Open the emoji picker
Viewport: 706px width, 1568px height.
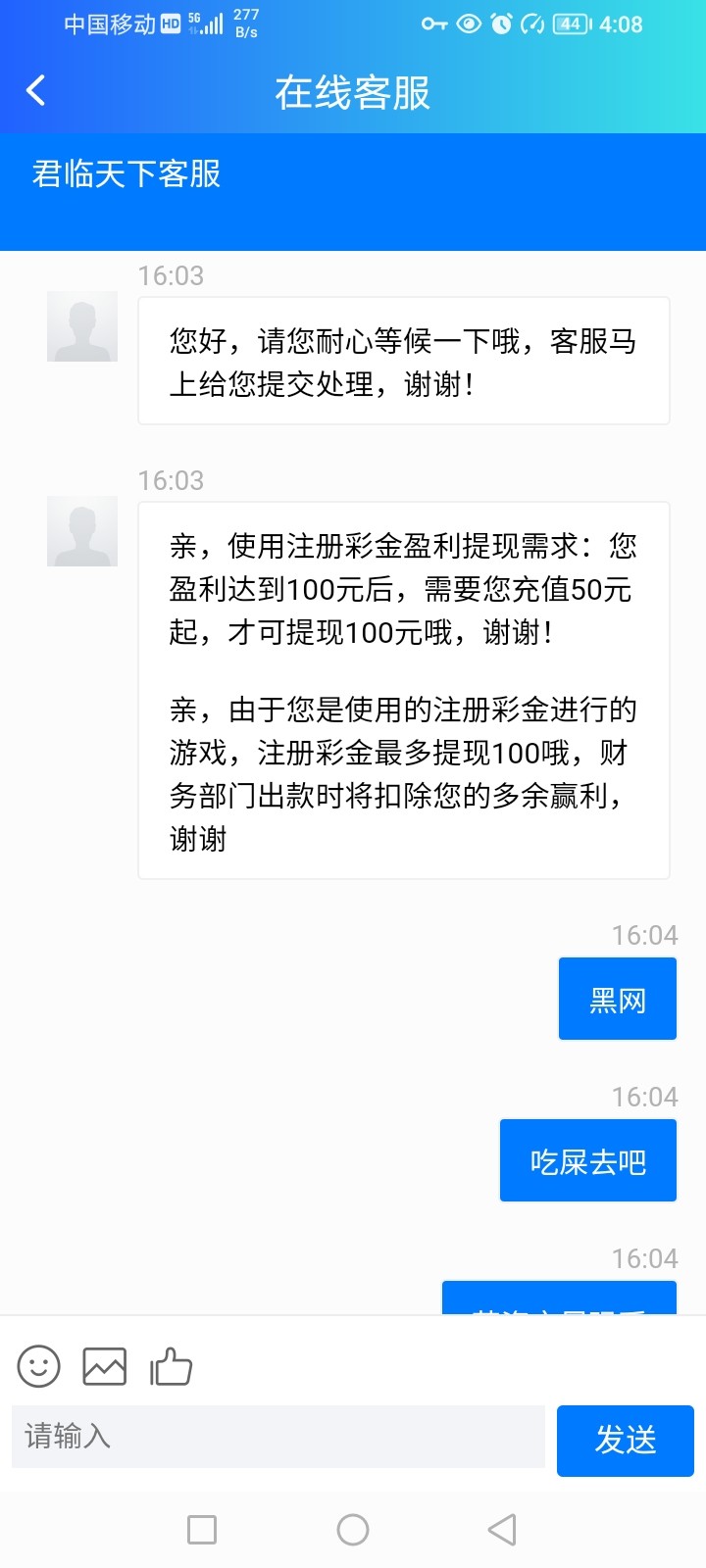tap(39, 1366)
